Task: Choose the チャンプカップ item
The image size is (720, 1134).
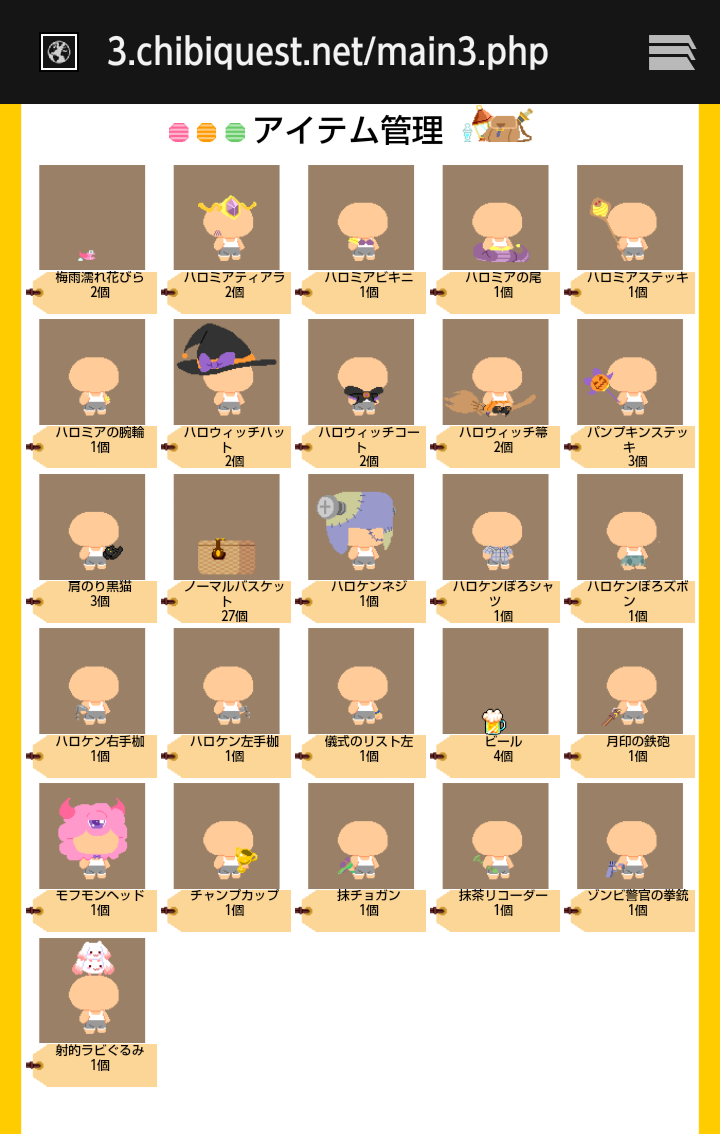Action: point(226,836)
